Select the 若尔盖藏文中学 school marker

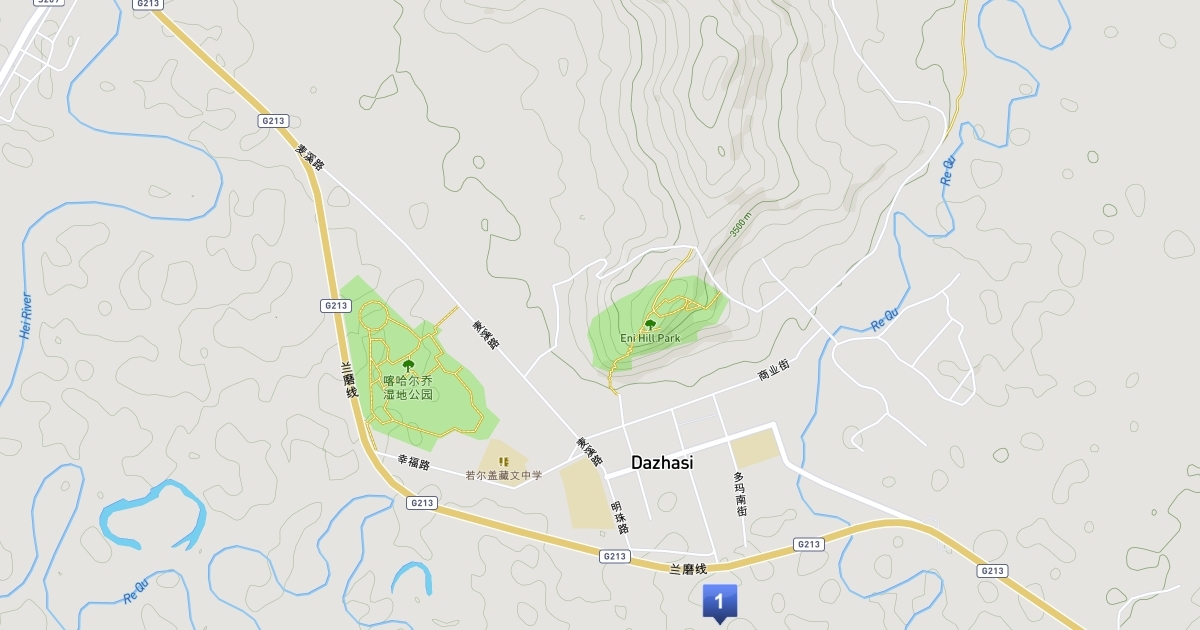click(x=503, y=461)
